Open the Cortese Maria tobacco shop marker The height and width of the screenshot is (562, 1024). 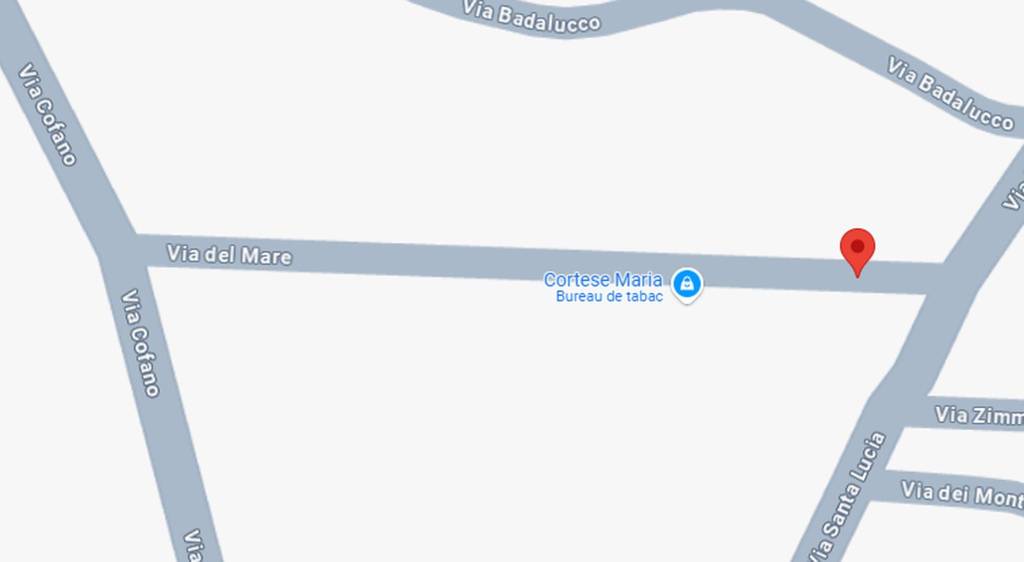686,284
